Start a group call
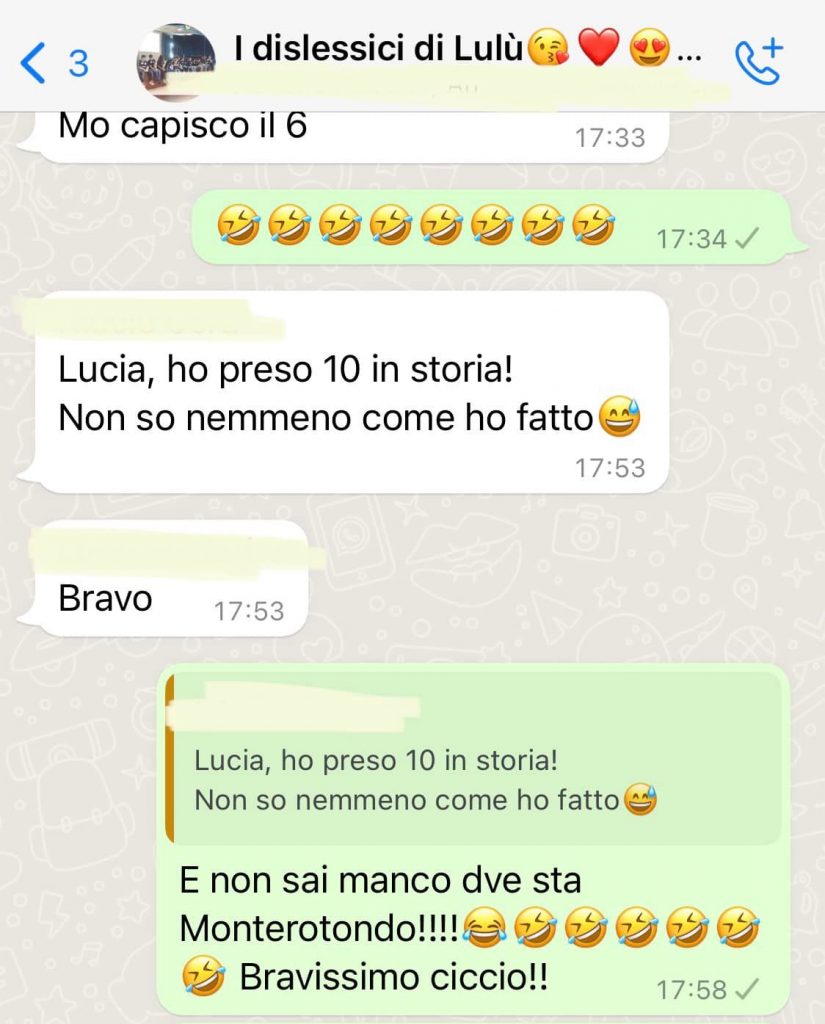 (759, 60)
